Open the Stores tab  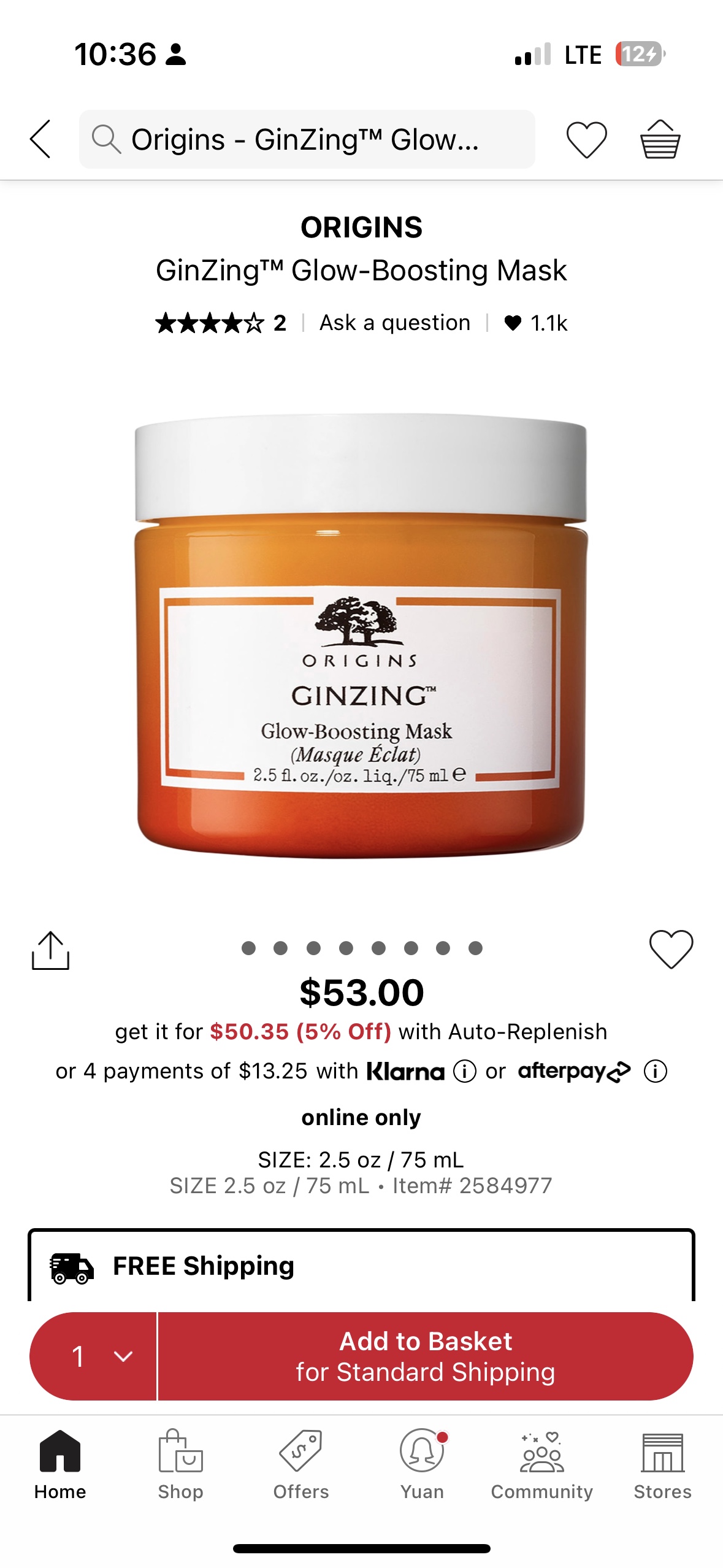tap(662, 1464)
